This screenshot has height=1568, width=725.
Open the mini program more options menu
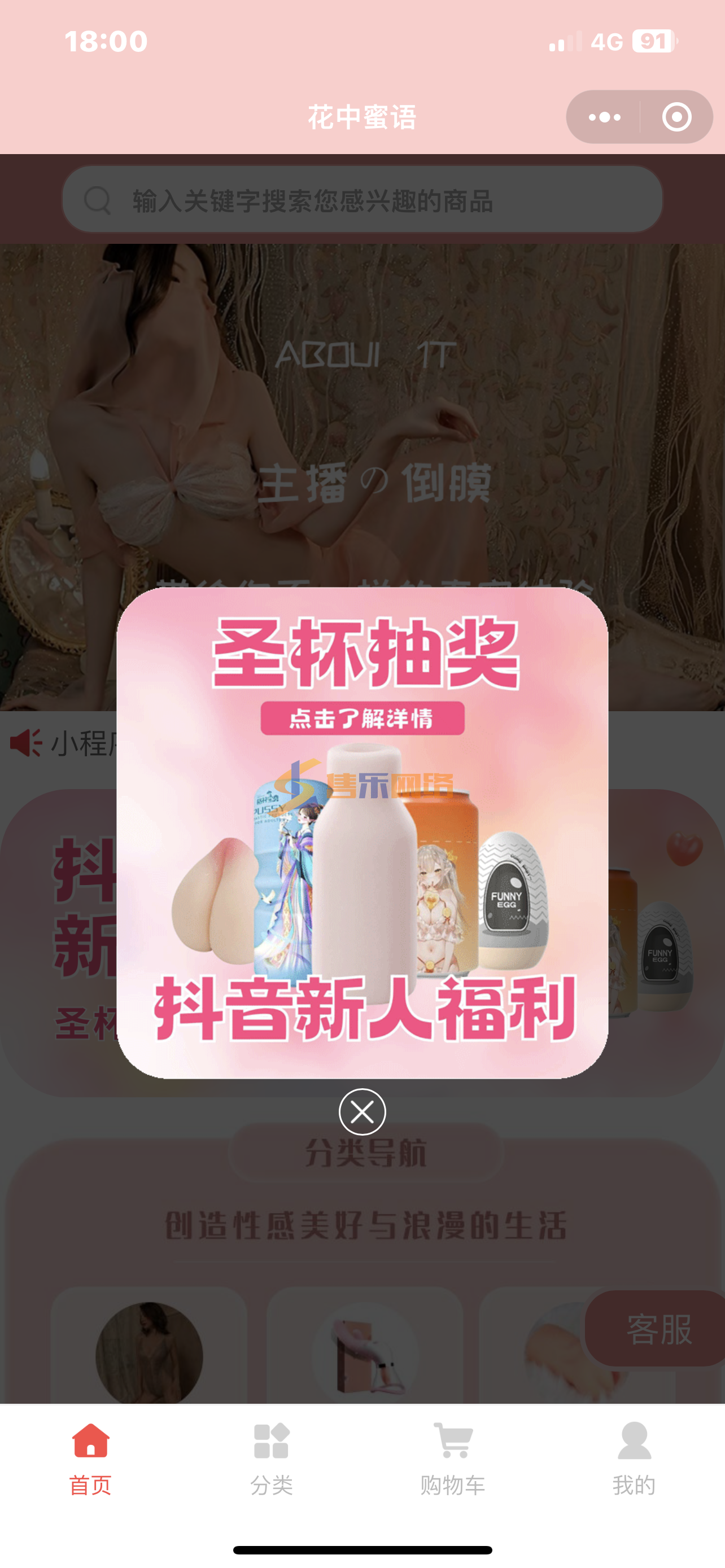[x=604, y=117]
